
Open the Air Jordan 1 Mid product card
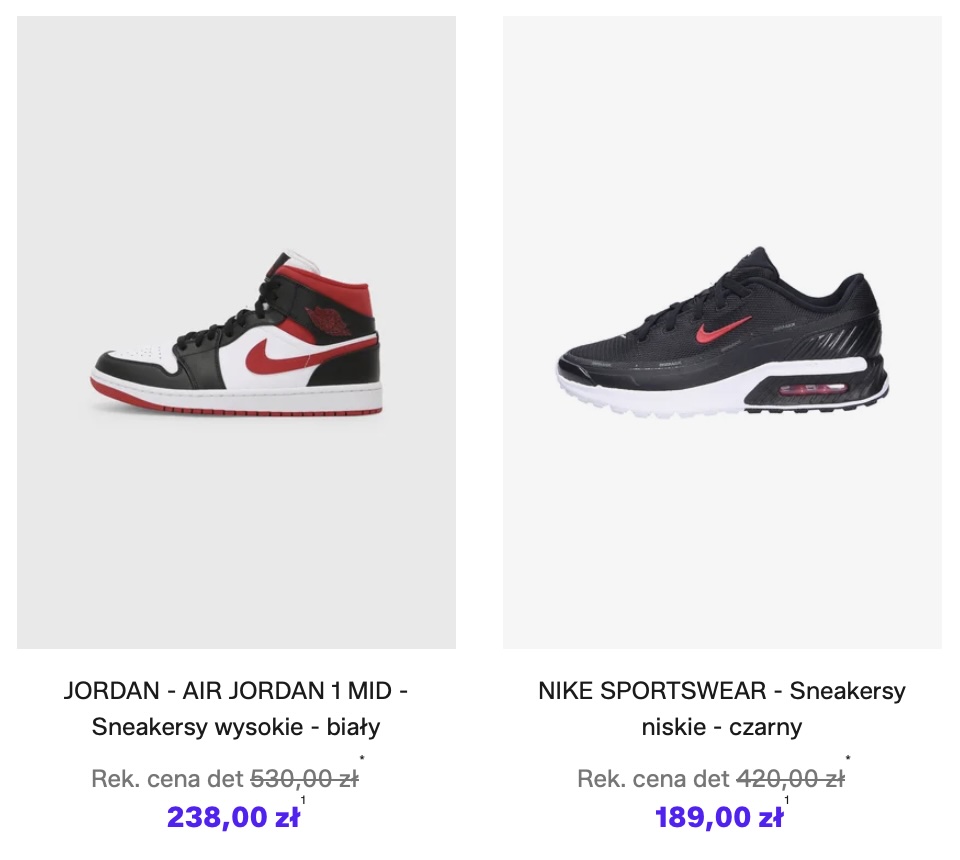coord(236,333)
